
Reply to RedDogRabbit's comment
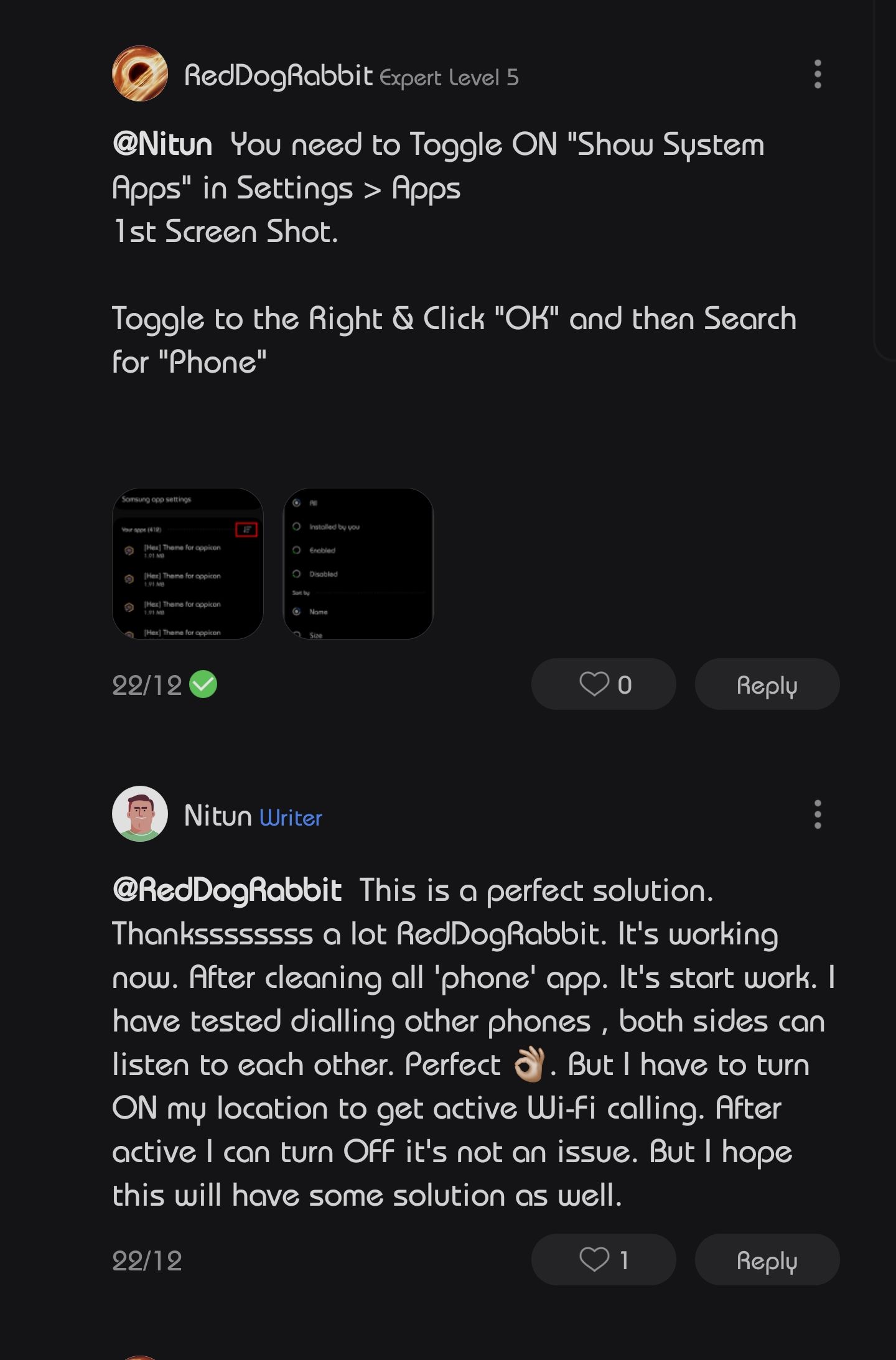tap(767, 684)
